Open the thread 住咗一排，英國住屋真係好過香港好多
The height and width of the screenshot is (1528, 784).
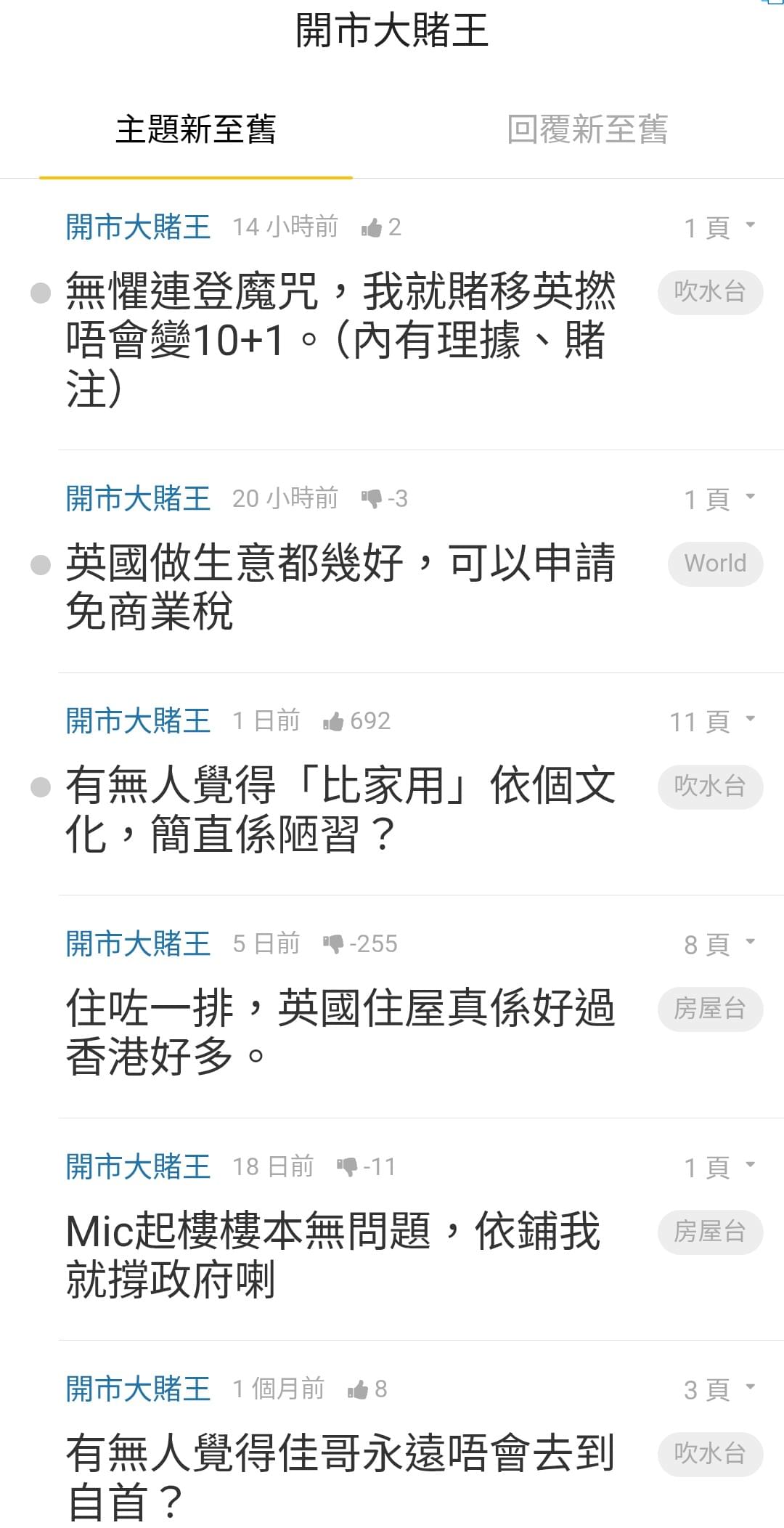point(340,1032)
